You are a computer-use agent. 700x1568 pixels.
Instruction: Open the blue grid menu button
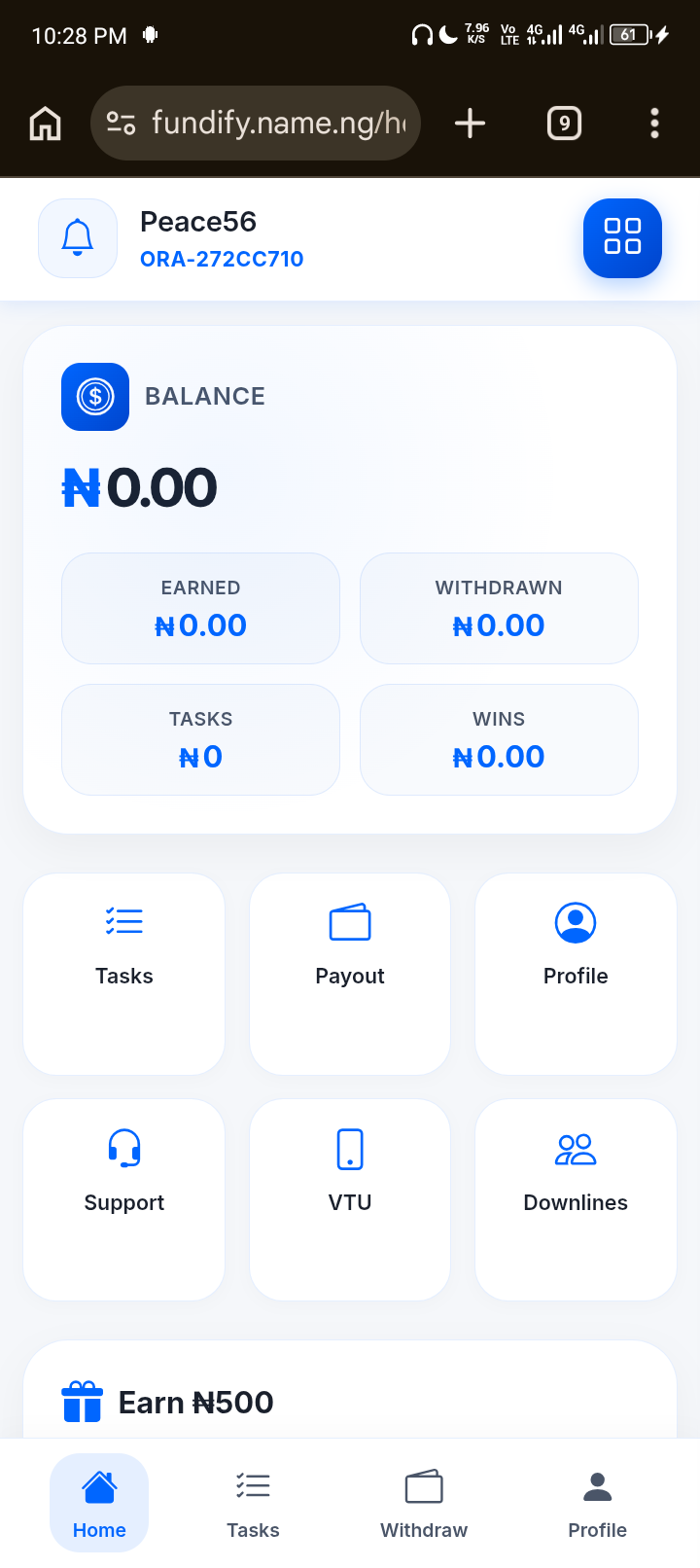click(x=622, y=238)
